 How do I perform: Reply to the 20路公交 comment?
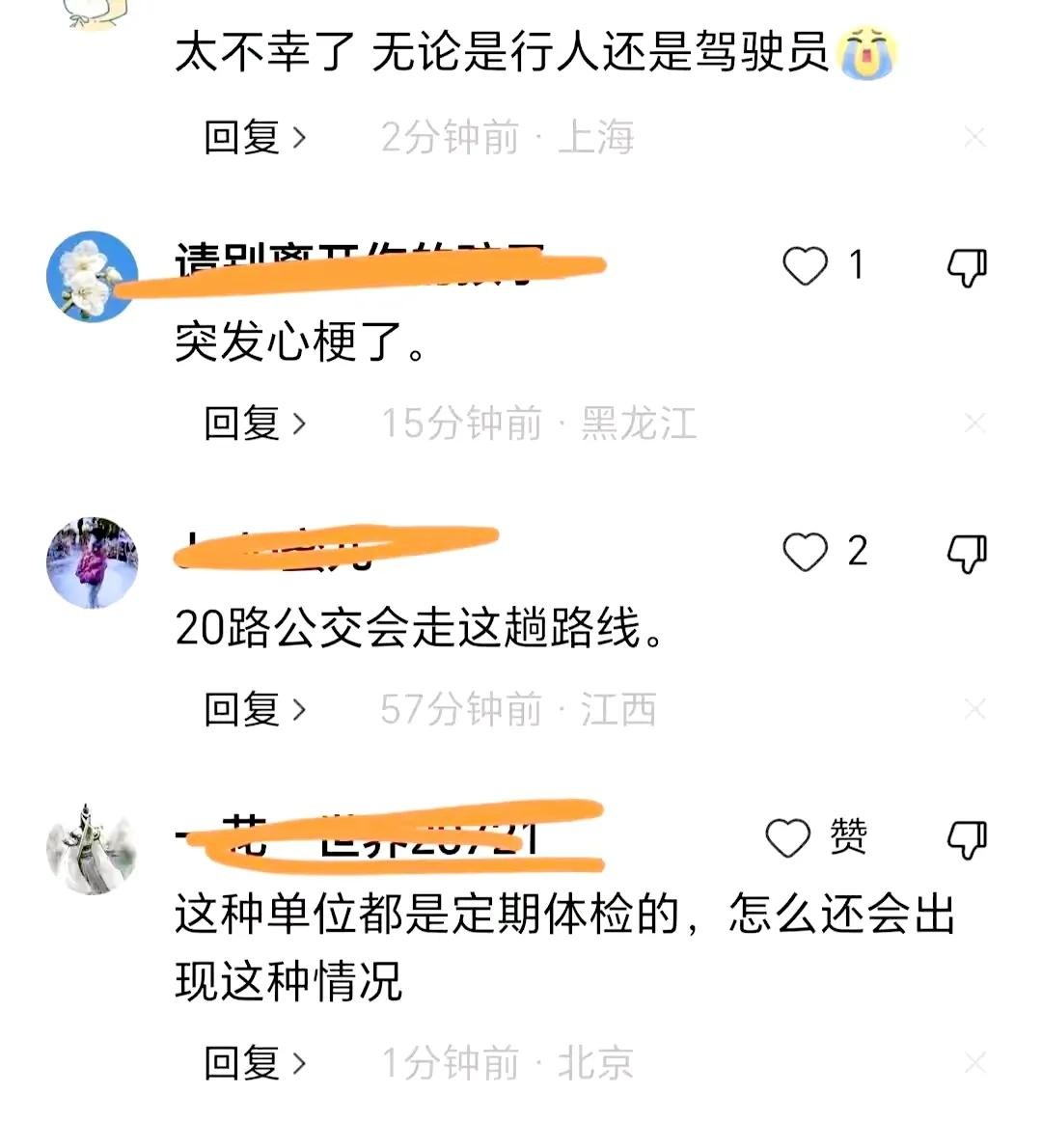pyautogui.click(x=254, y=710)
